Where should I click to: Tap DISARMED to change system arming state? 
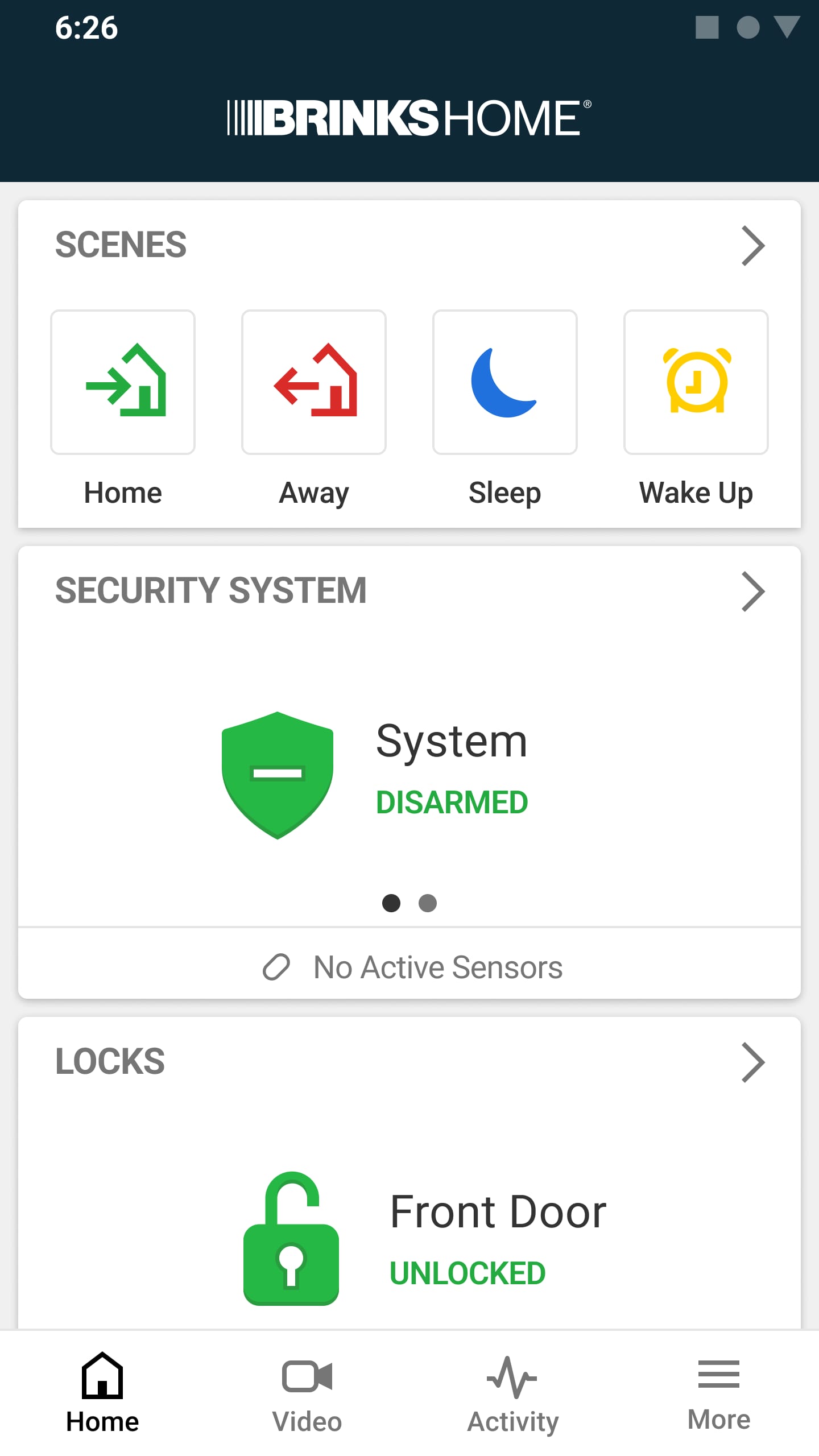pyautogui.click(x=452, y=803)
